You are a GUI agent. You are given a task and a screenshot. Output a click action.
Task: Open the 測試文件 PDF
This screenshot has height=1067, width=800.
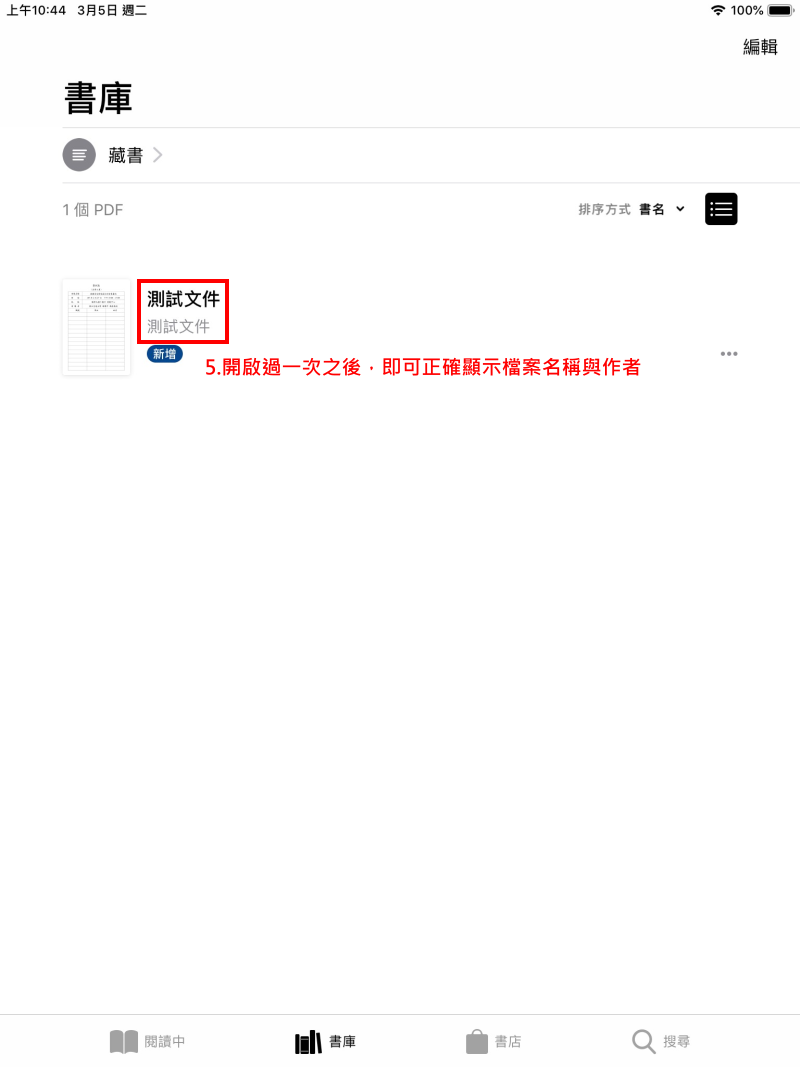pyautogui.click(x=96, y=327)
